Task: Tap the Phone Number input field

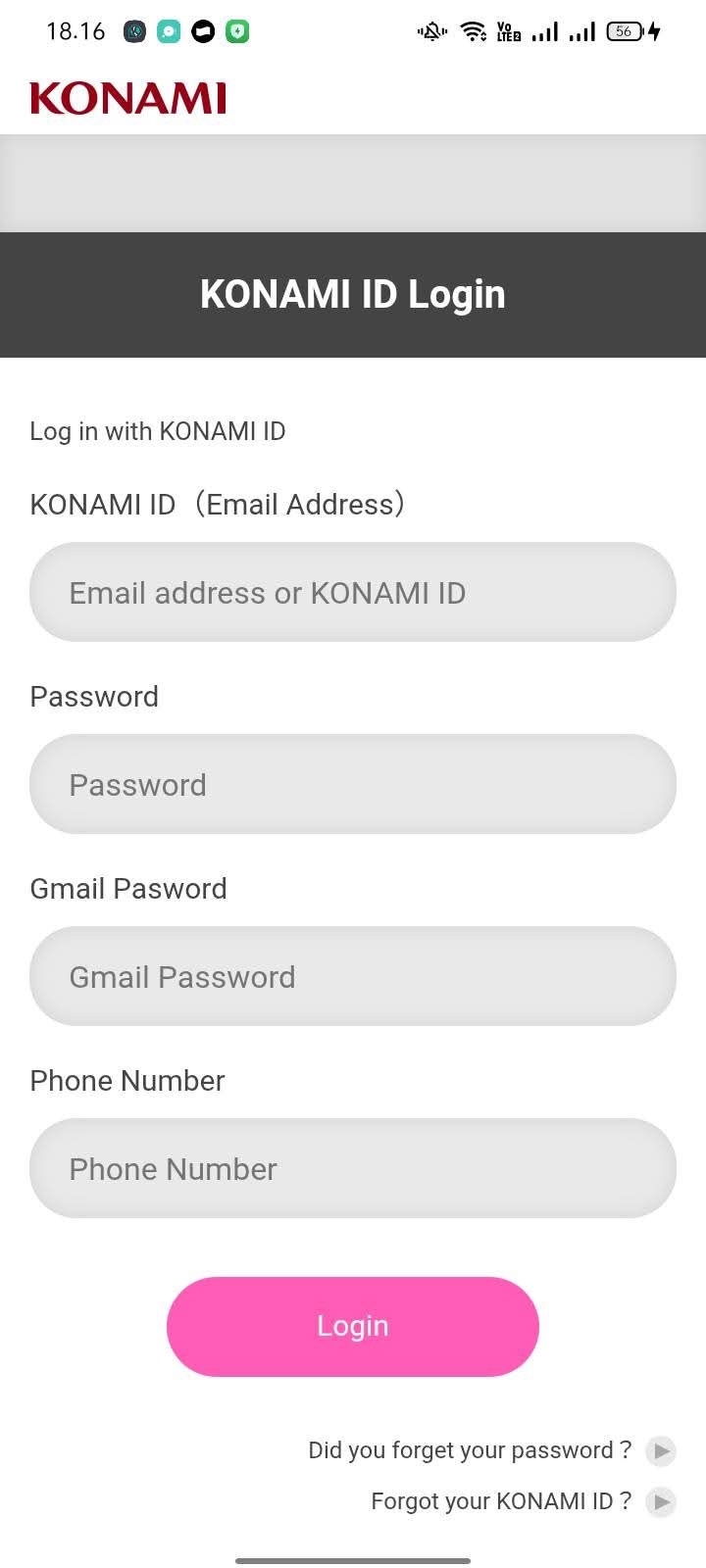Action: [353, 1168]
